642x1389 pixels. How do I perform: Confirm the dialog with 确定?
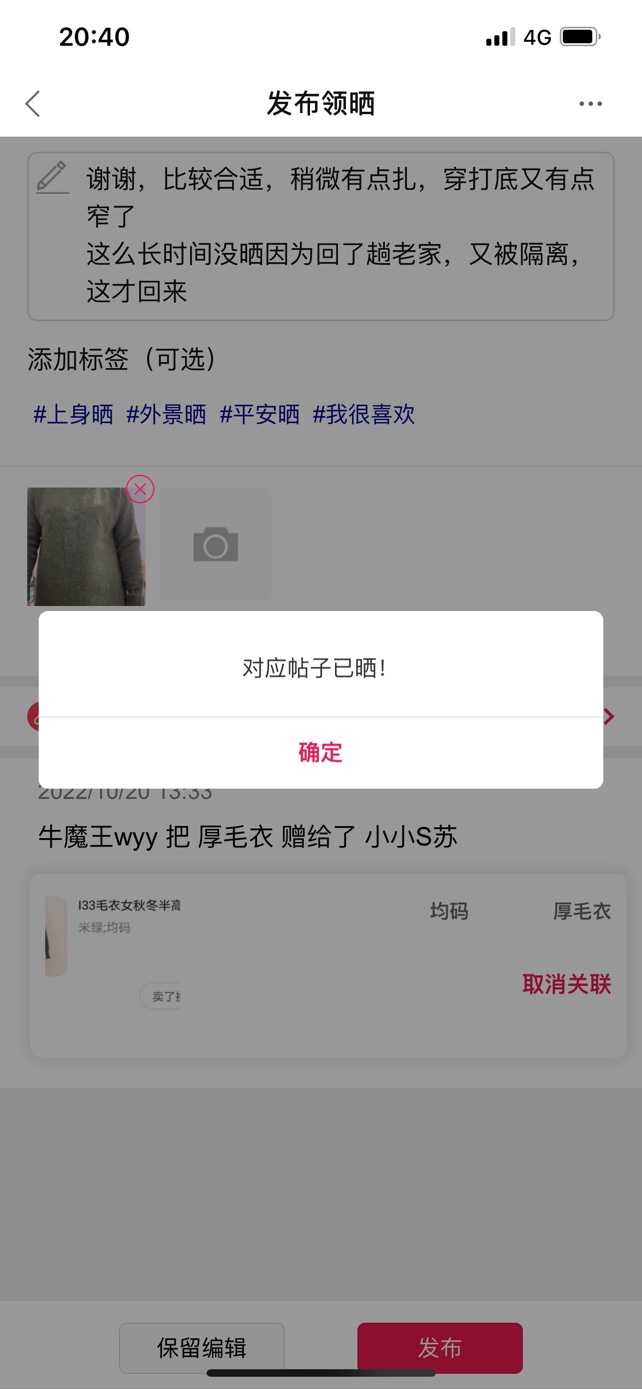coord(320,752)
